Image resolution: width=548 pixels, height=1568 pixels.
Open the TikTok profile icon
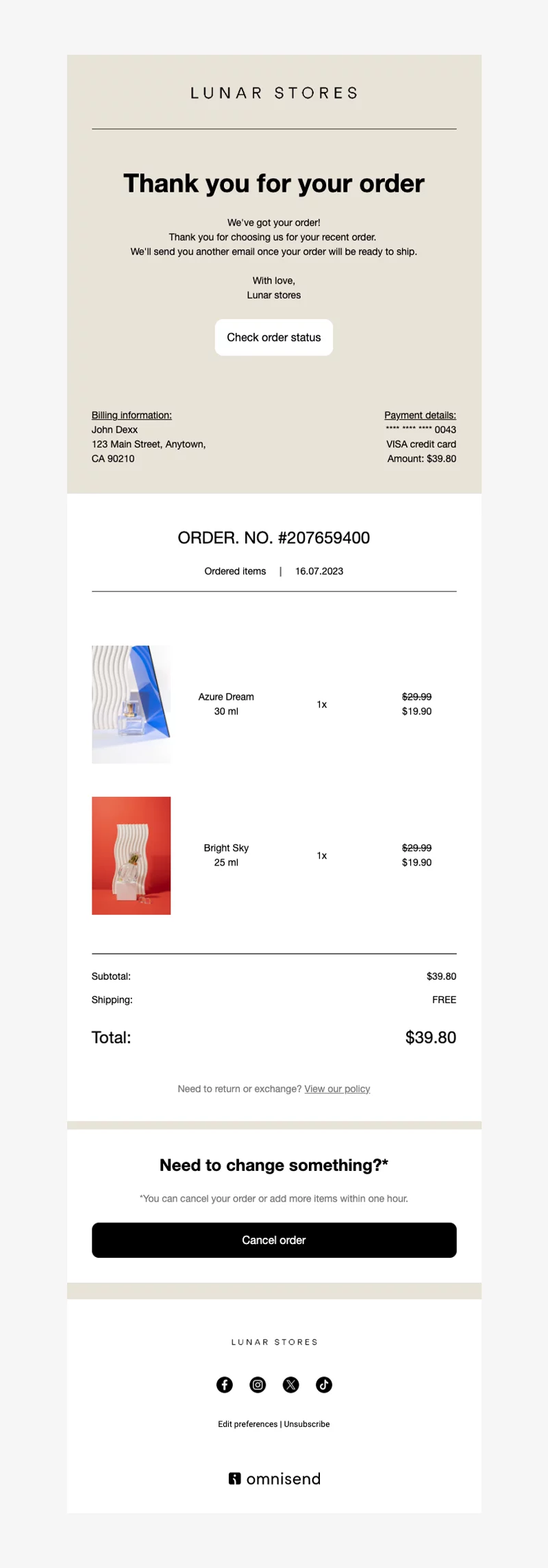(324, 1384)
